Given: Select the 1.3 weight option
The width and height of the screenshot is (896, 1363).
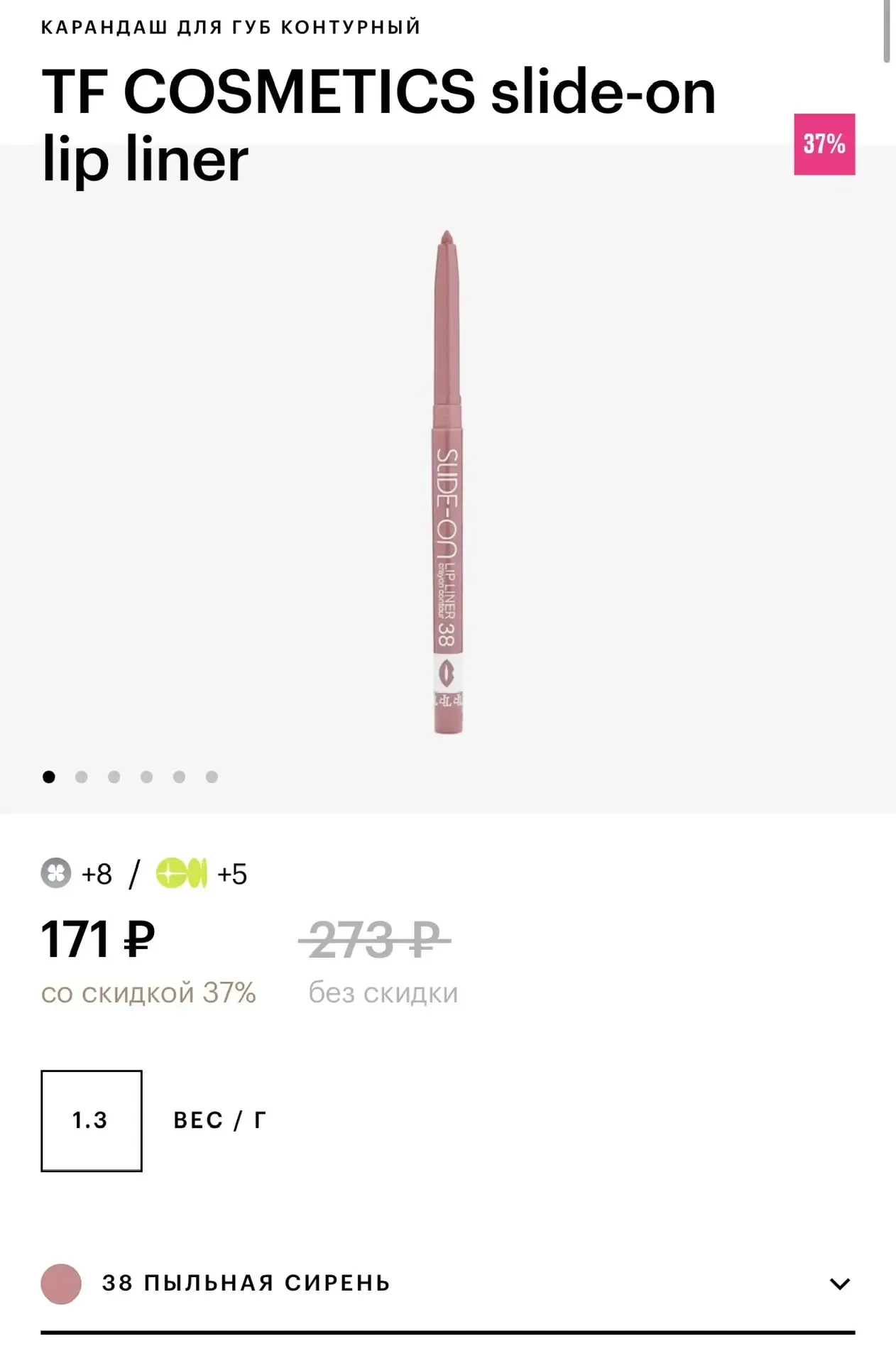Looking at the screenshot, I should [92, 1120].
